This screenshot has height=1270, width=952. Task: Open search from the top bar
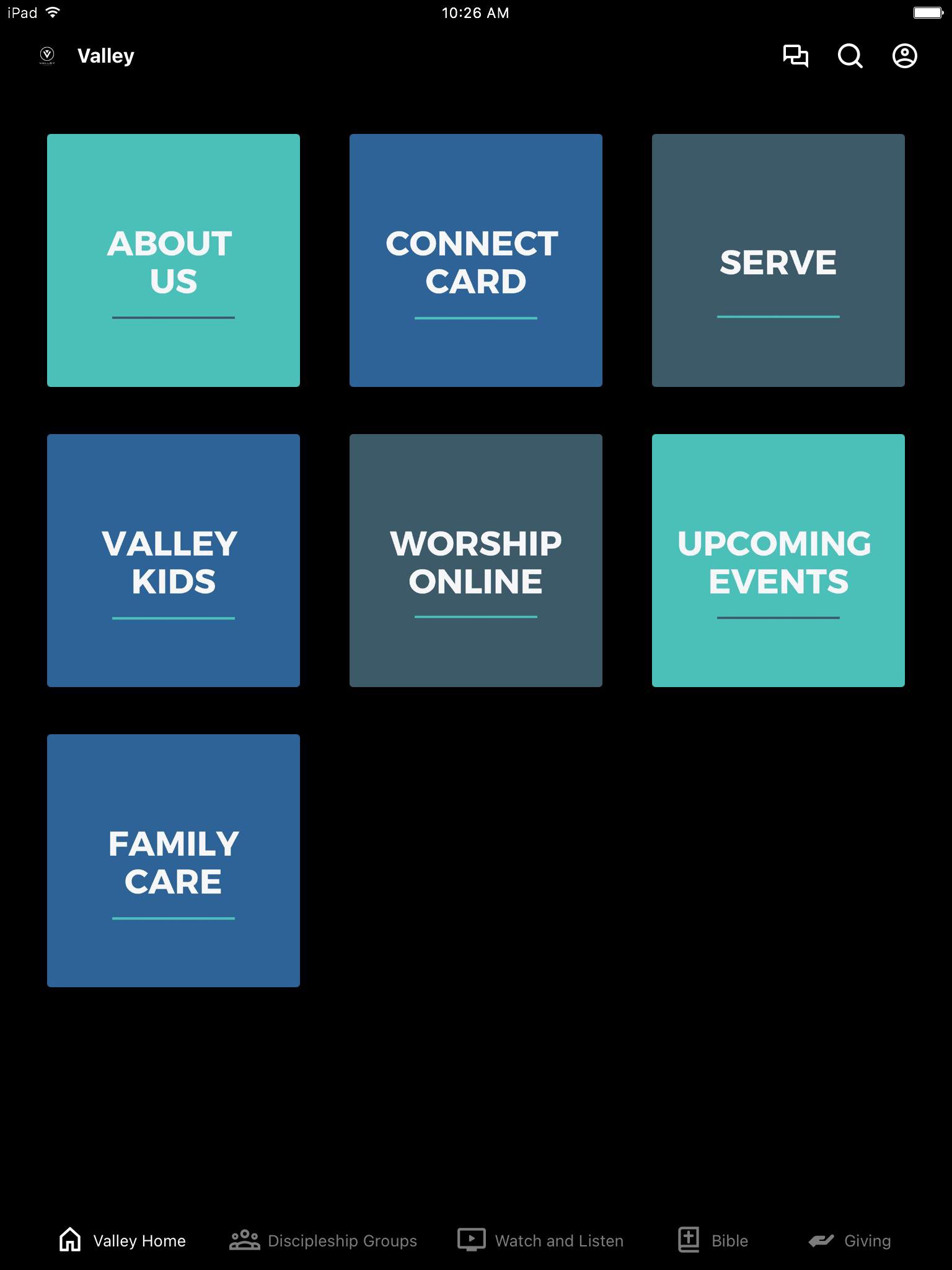tap(850, 56)
